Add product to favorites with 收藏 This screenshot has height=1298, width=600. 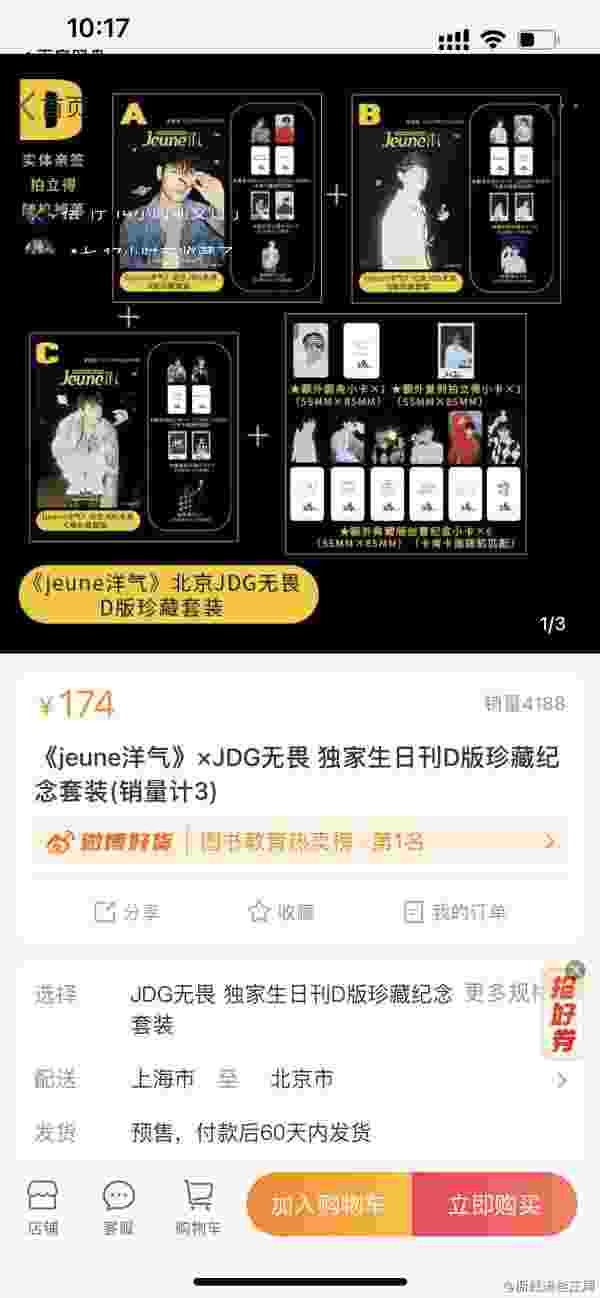coord(281,911)
